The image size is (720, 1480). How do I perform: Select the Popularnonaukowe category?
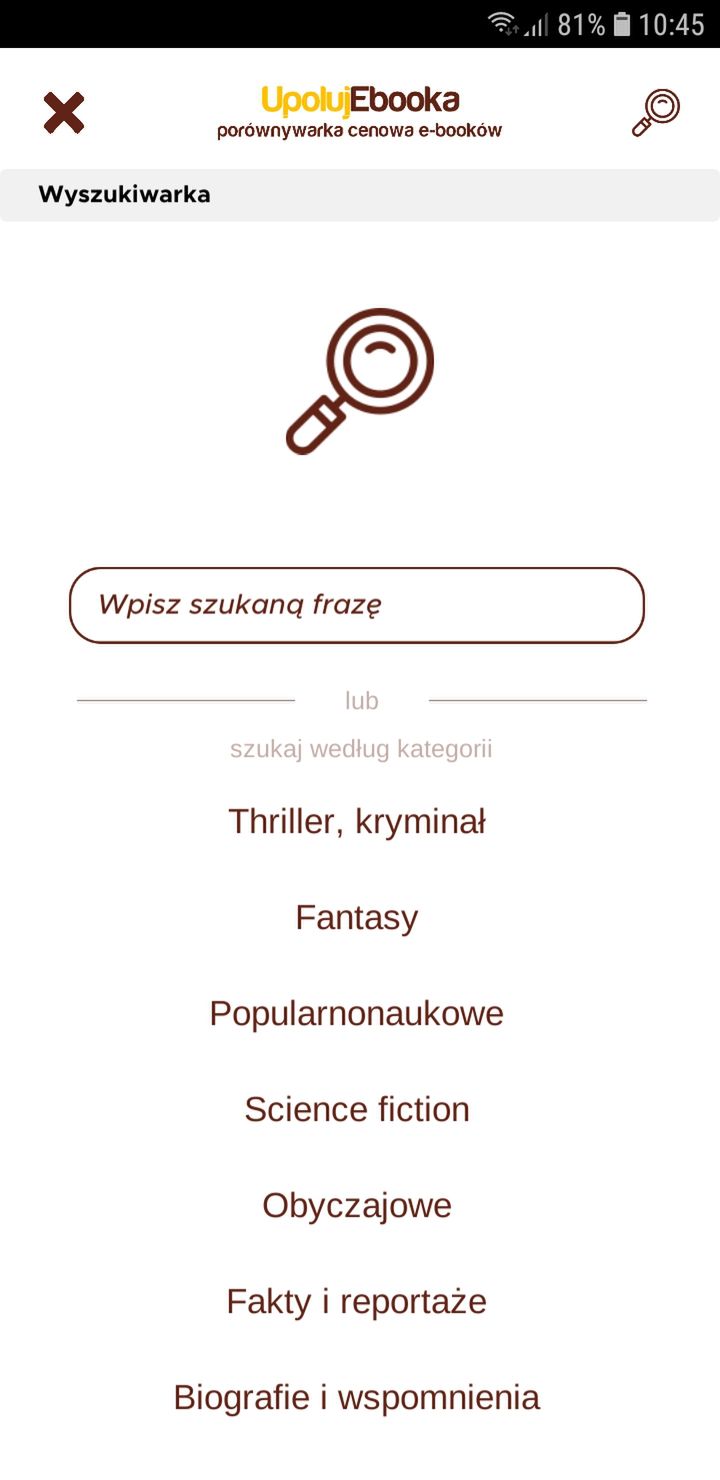[x=357, y=1014]
